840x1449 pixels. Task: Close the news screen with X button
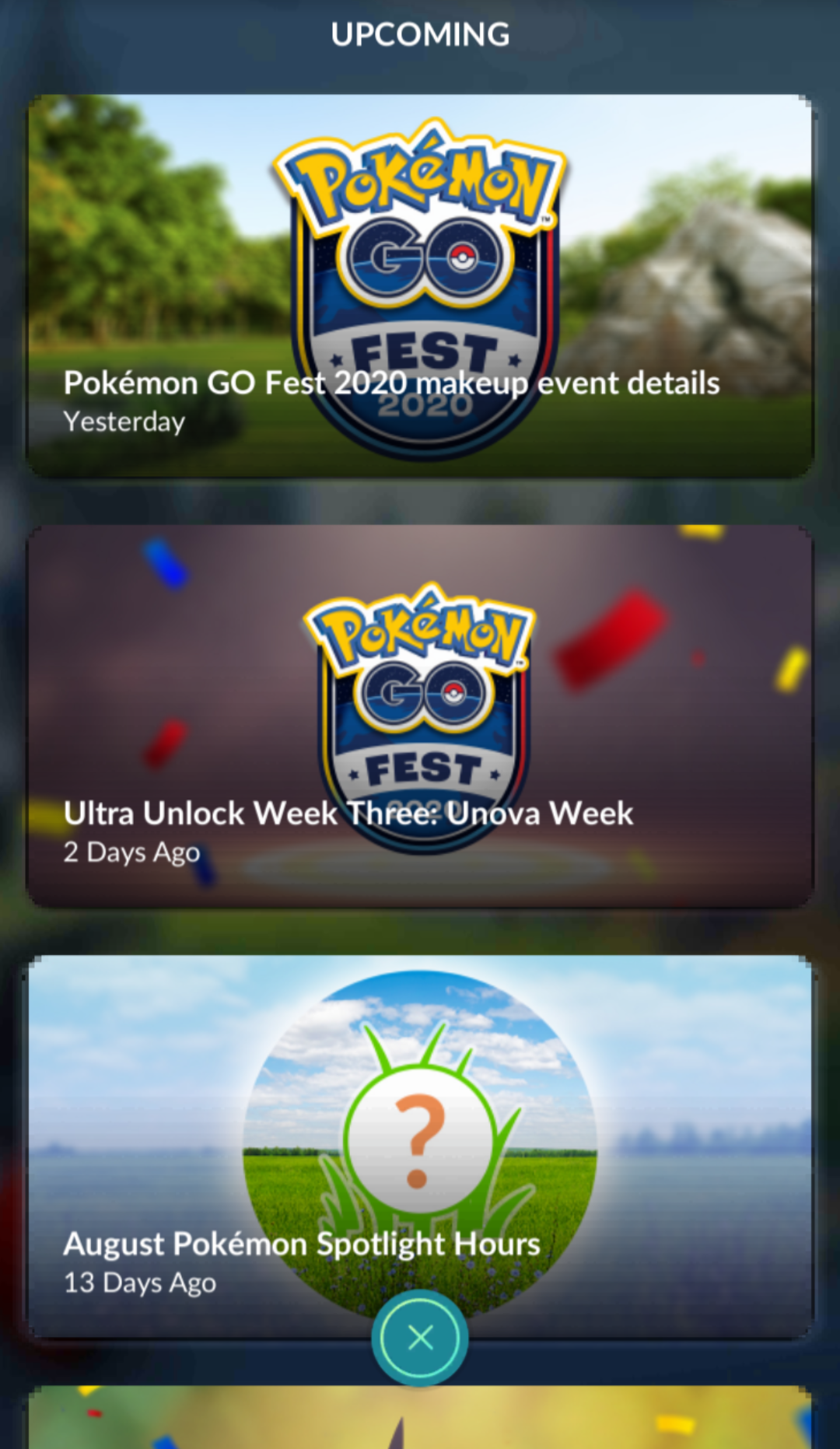(420, 1338)
